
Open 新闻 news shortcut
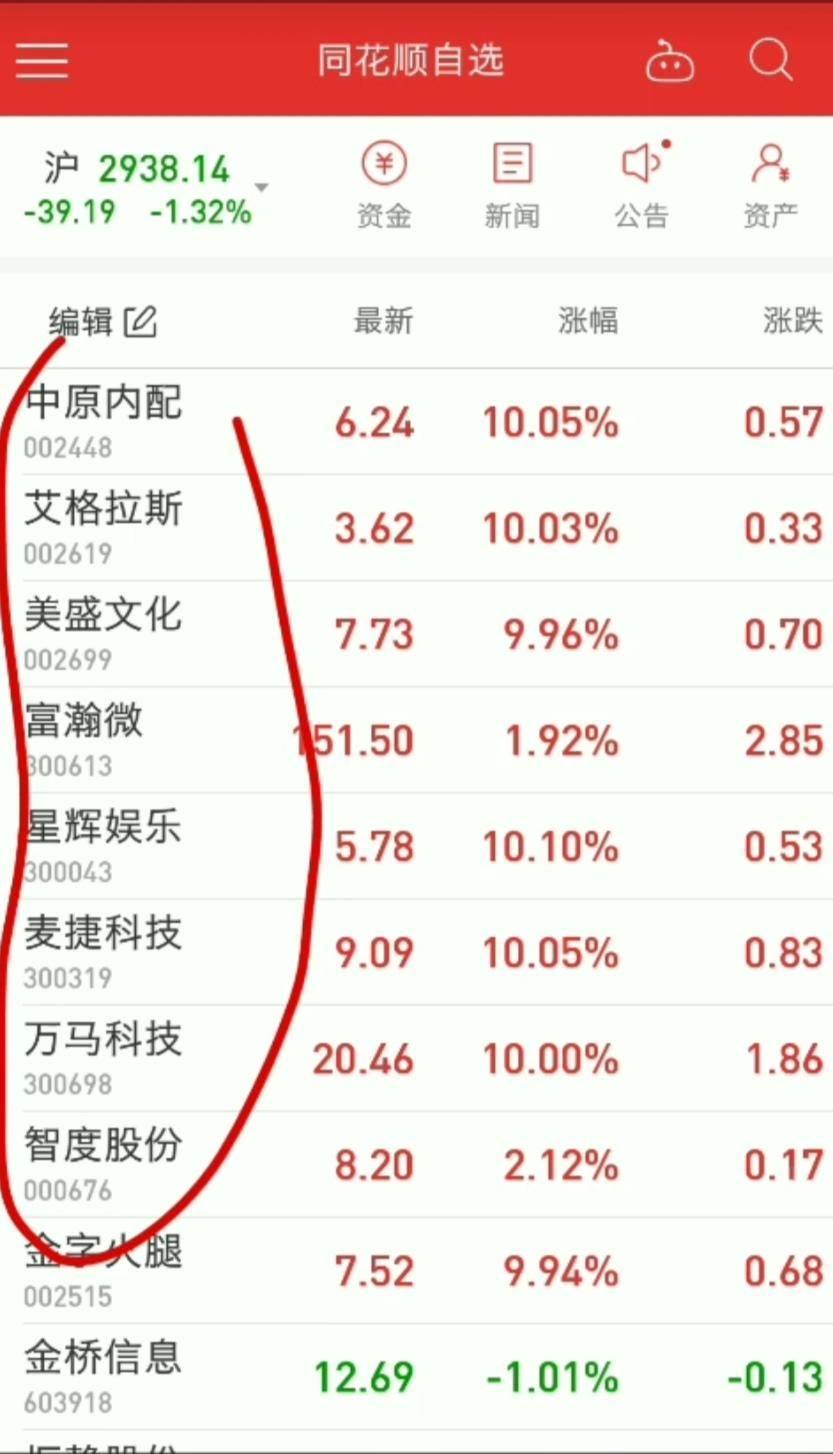click(512, 186)
